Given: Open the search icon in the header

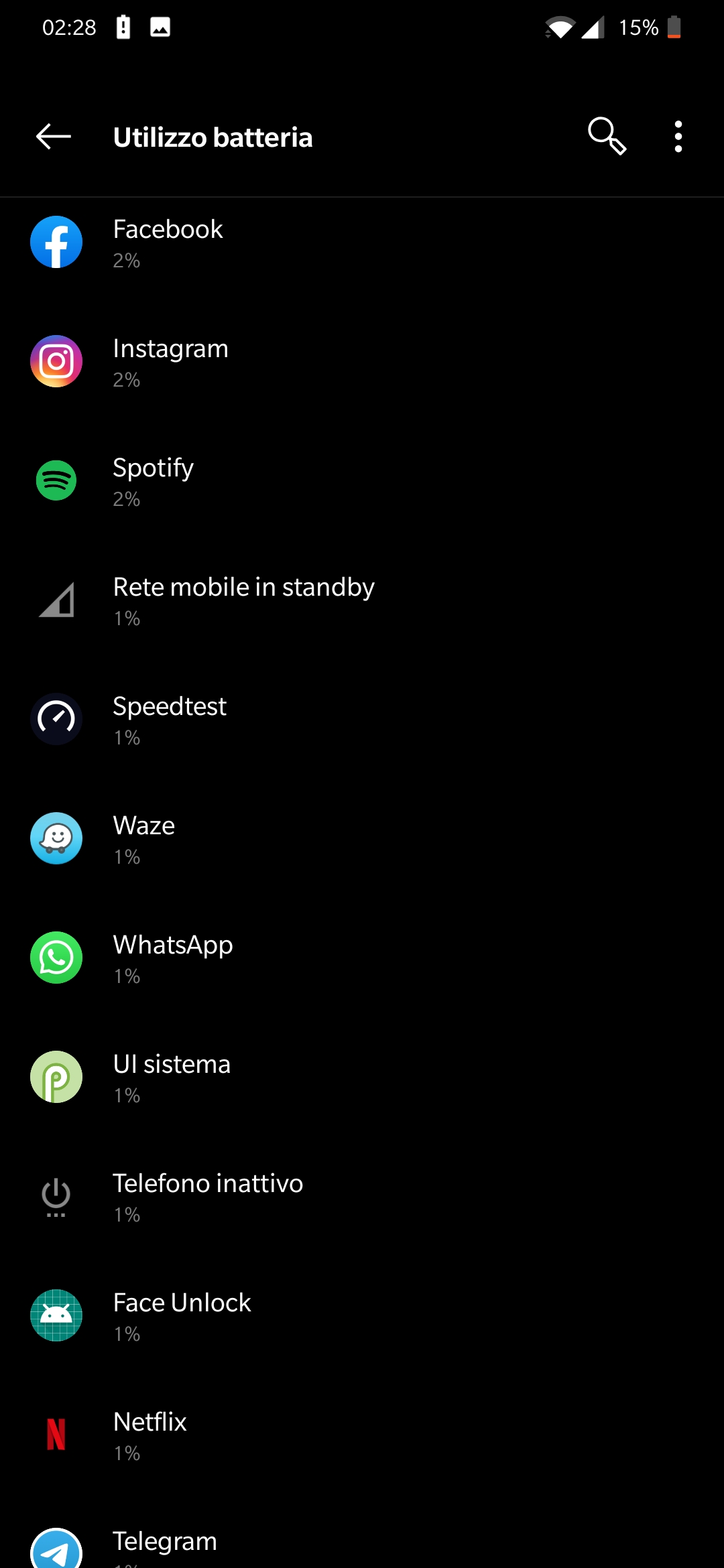Looking at the screenshot, I should coord(606,137).
